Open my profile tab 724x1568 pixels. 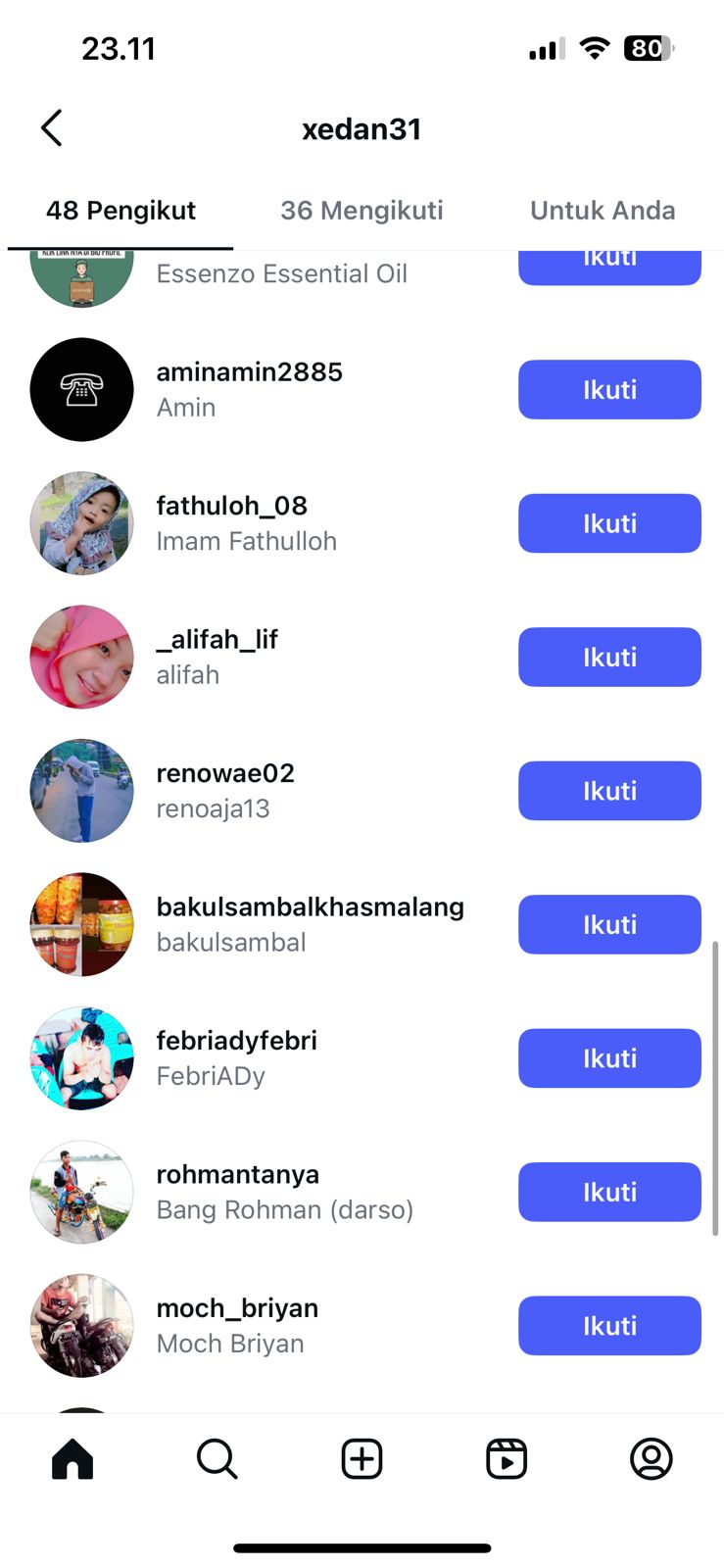[x=651, y=1459]
